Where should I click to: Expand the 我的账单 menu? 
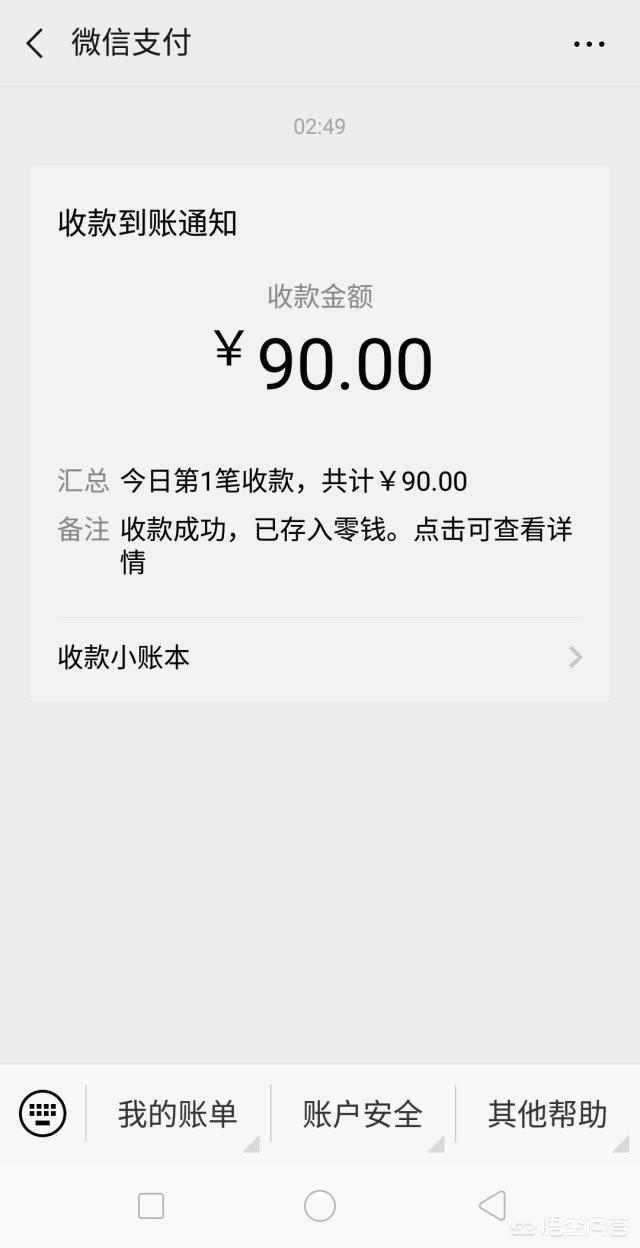coord(178,1114)
